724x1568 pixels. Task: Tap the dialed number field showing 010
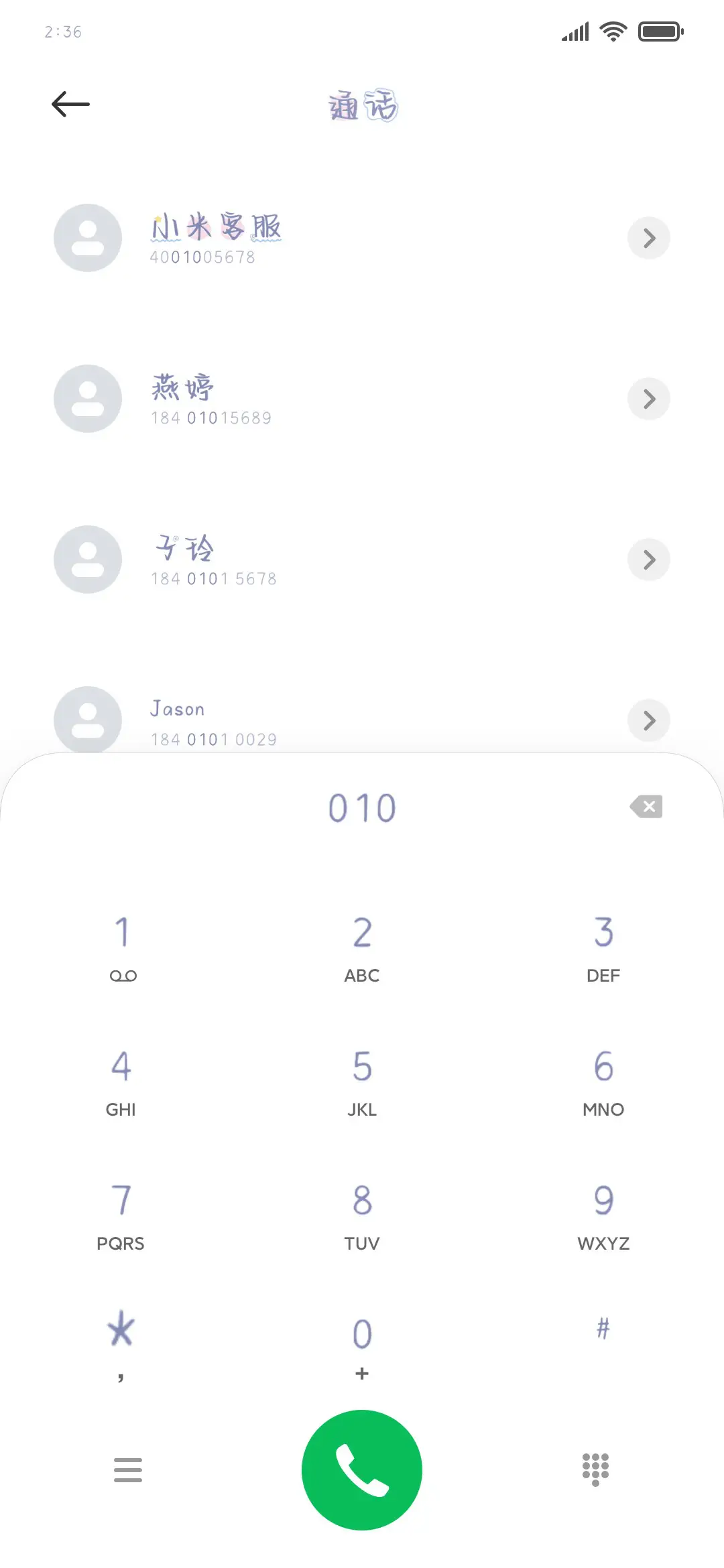pyautogui.click(x=361, y=807)
